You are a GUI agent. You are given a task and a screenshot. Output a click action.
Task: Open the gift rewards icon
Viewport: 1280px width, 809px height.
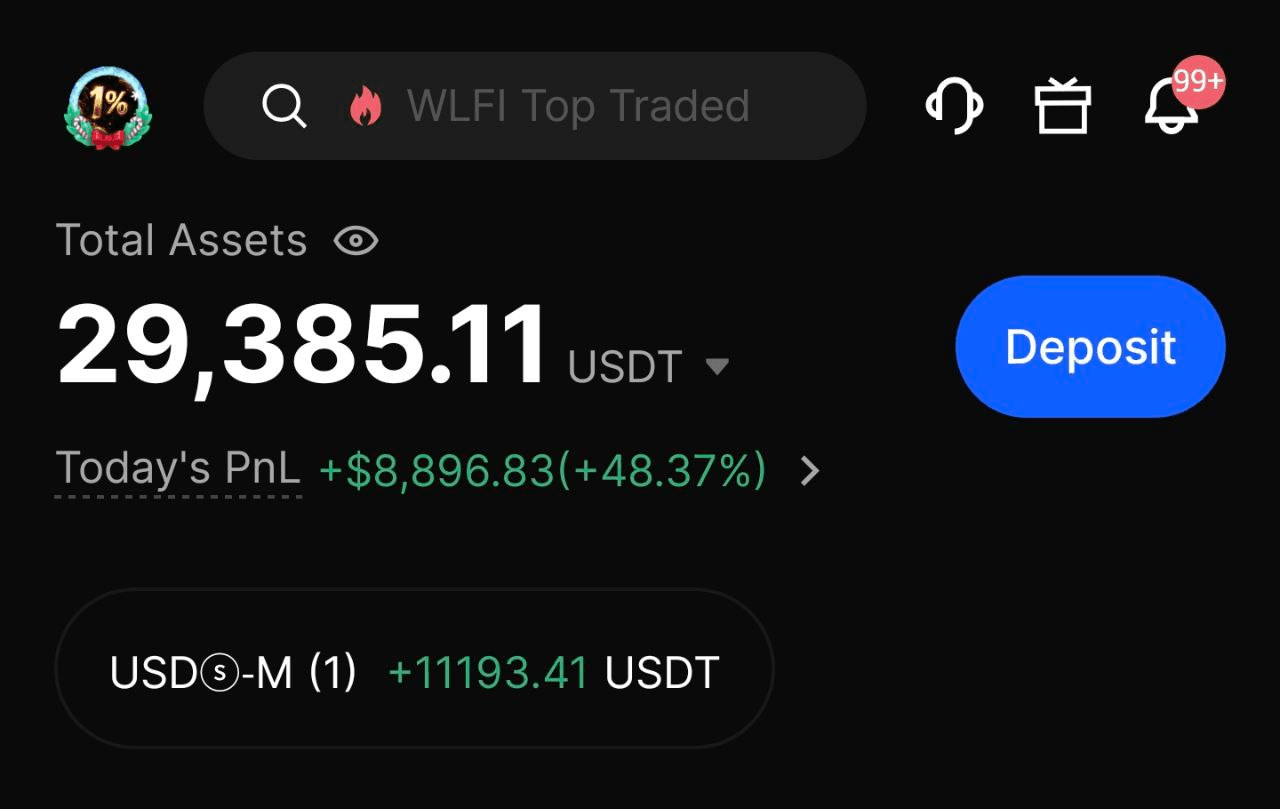point(1063,106)
